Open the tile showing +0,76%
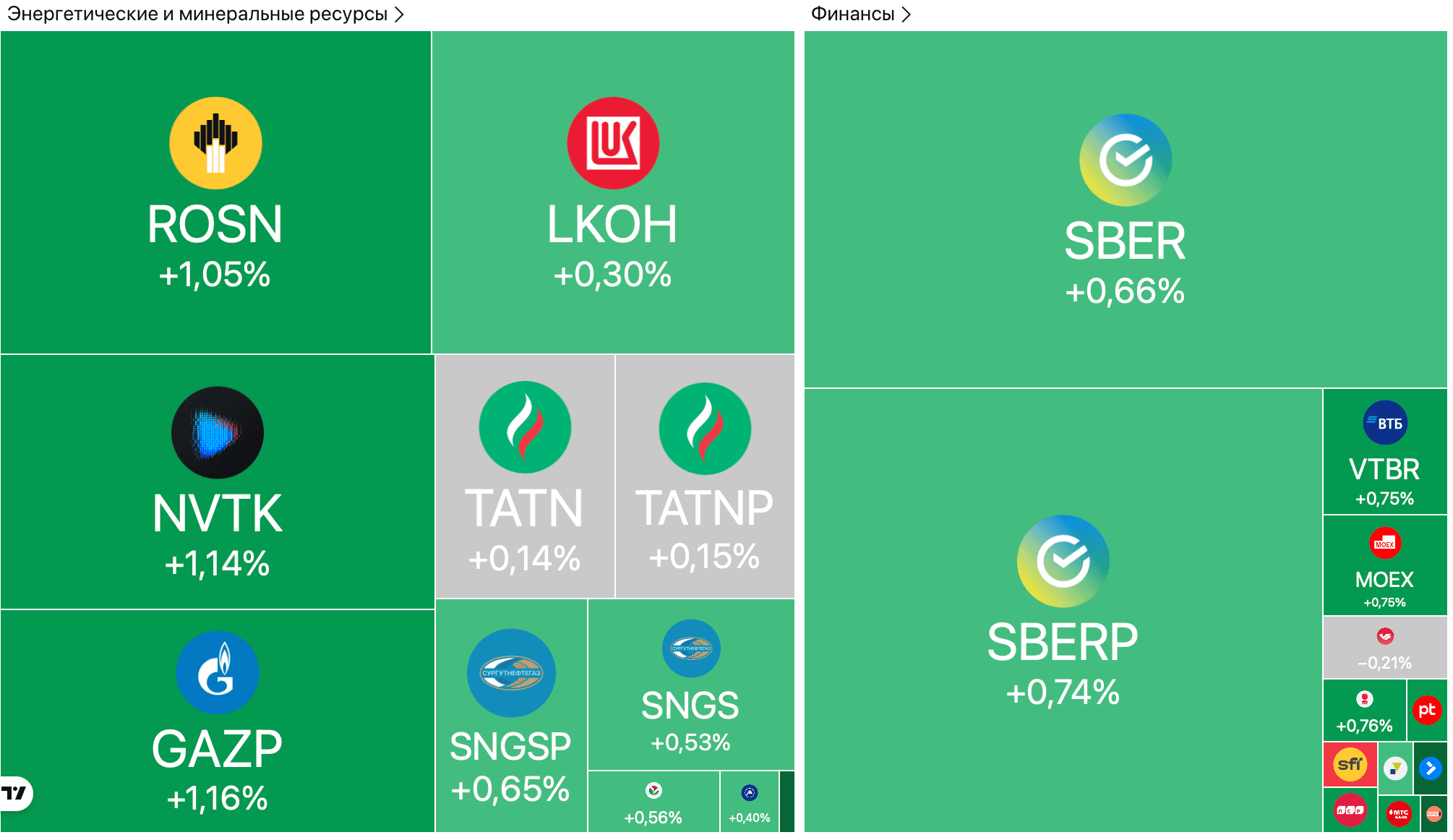Viewport: 1453px width, 840px height. point(1364,711)
